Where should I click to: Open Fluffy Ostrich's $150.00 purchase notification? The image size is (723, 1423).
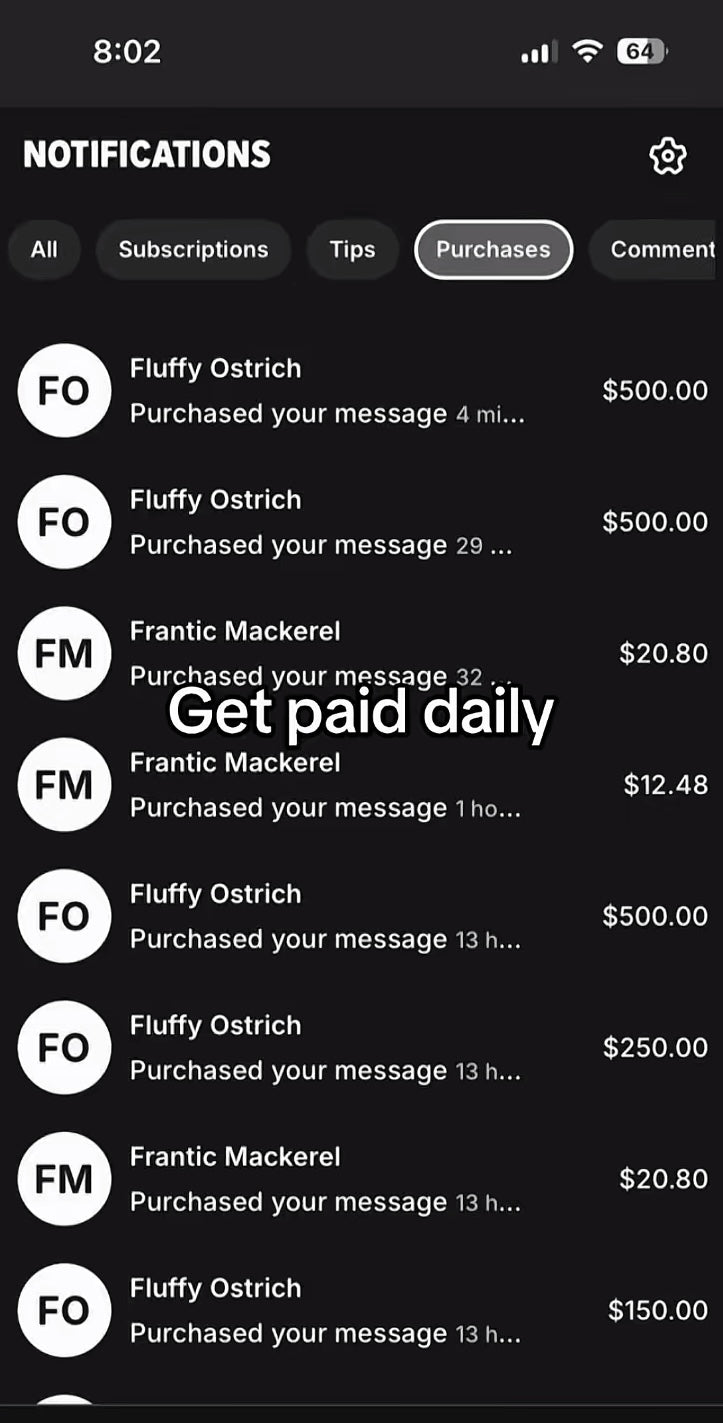[361, 1310]
